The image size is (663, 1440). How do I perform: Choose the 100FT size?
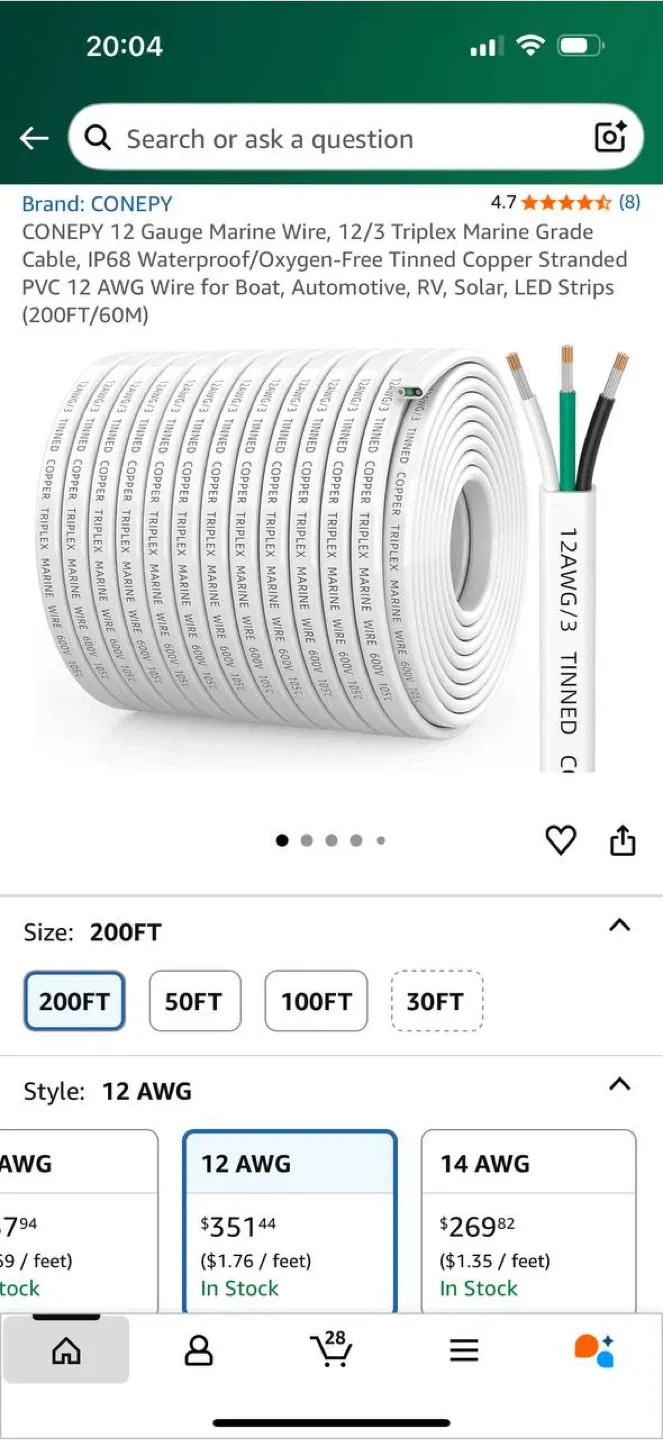pyautogui.click(x=316, y=1001)
